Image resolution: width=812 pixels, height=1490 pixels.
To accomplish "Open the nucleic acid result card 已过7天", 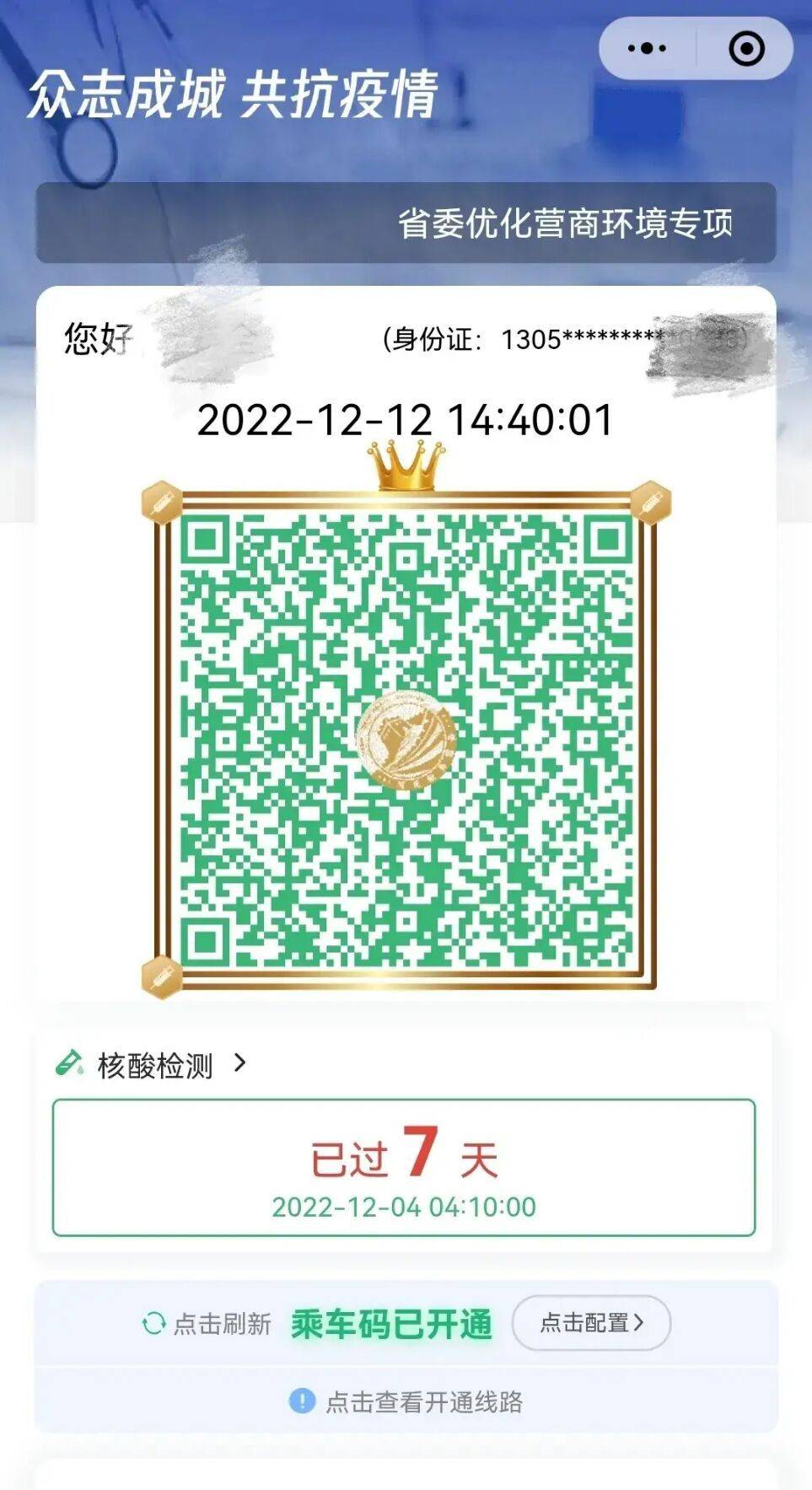I will coord(404,1168).
